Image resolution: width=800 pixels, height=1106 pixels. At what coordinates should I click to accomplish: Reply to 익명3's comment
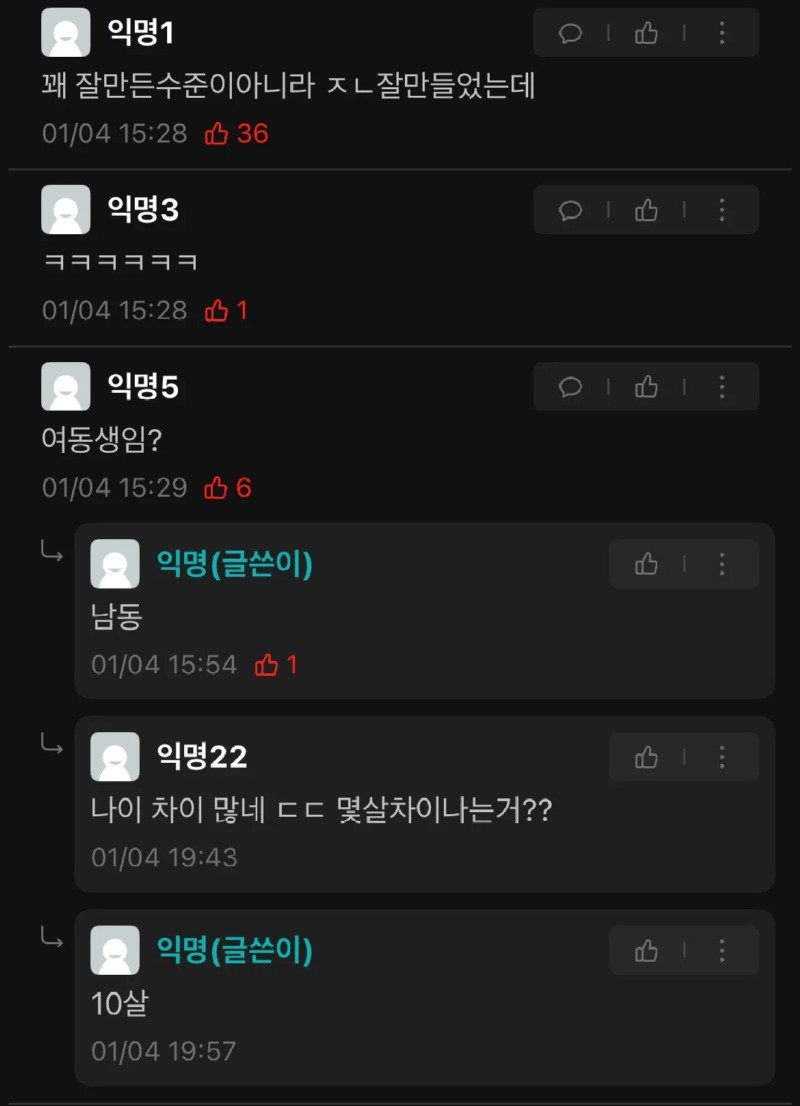coord(570,210)
